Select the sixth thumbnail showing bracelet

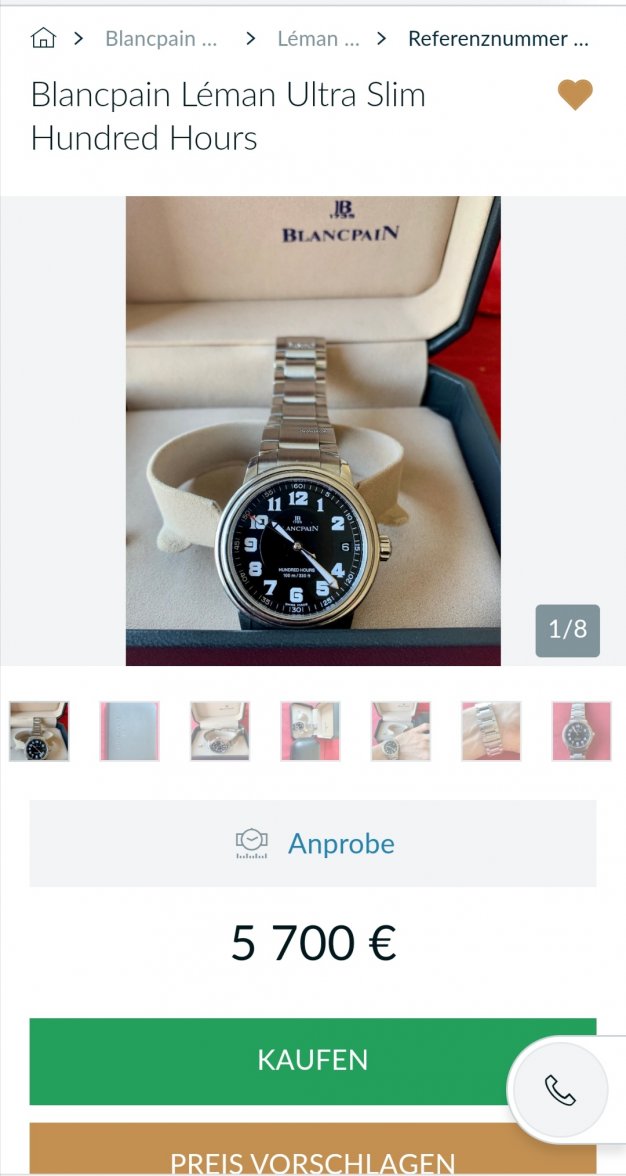point(491,731)
